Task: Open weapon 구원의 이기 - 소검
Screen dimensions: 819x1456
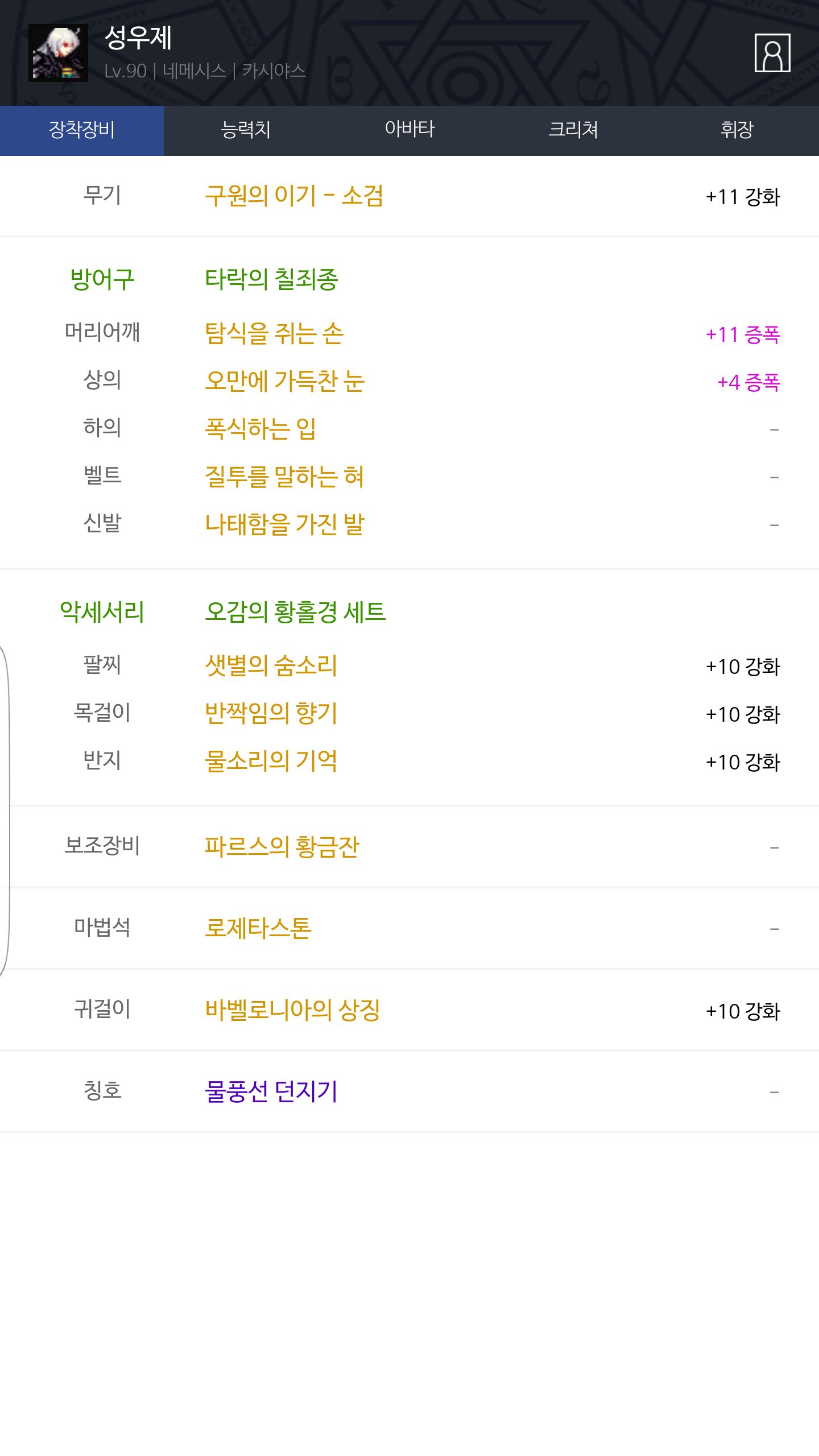Action: 294,196
